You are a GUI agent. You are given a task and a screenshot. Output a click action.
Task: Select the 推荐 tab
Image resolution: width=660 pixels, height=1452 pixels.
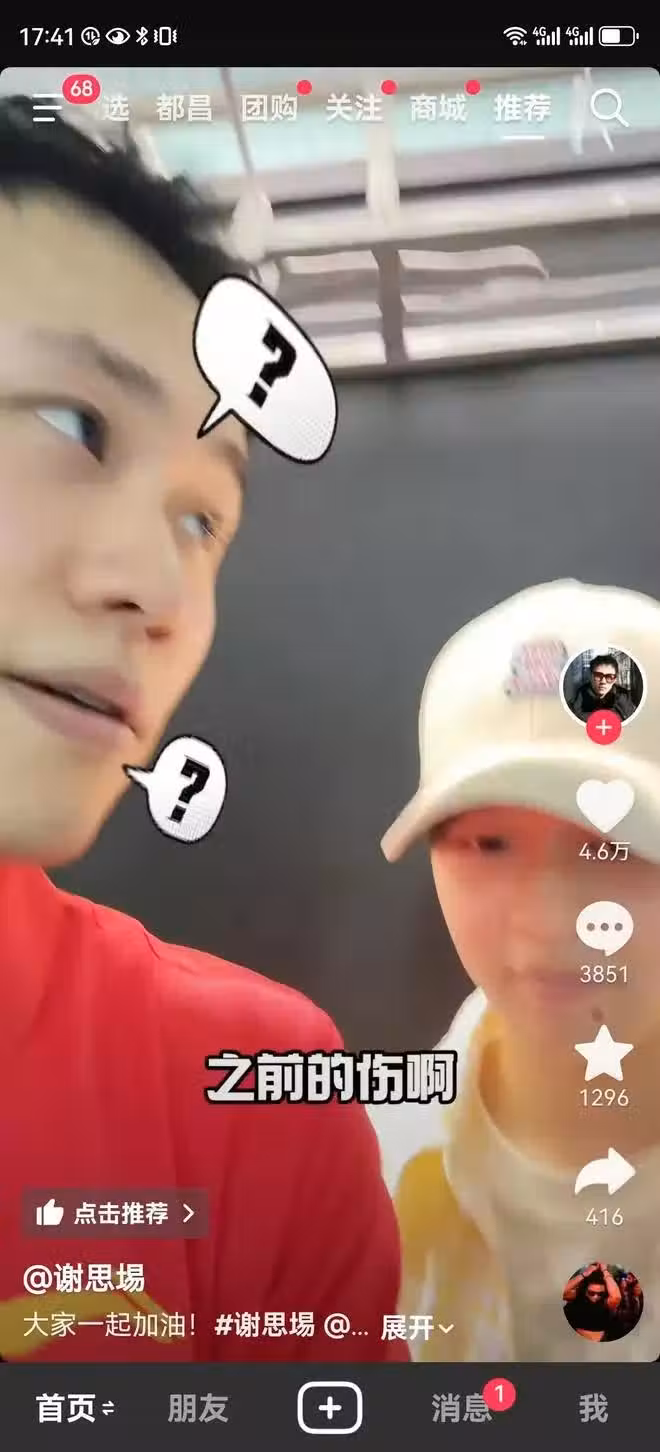pyautogui.click(x=522, y=108)
